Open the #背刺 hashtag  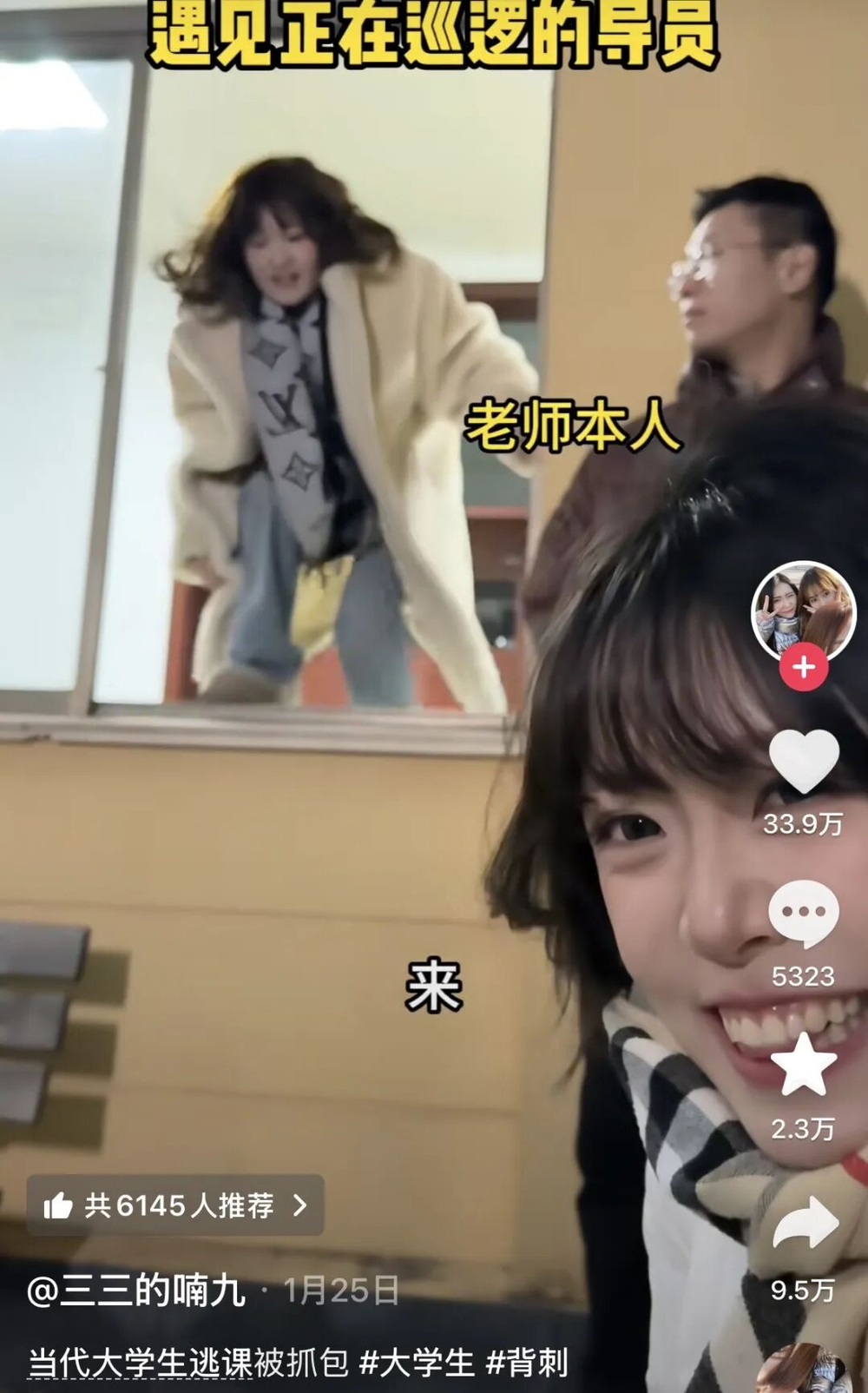(x=527, y=1363)
